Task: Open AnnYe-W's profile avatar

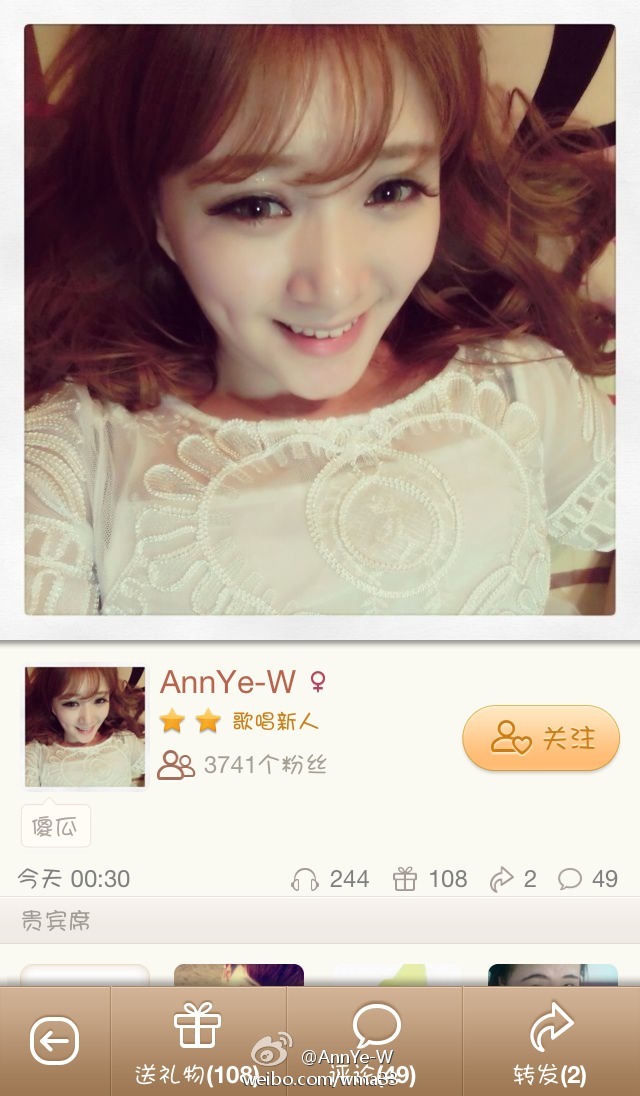Action: [85, 727]
